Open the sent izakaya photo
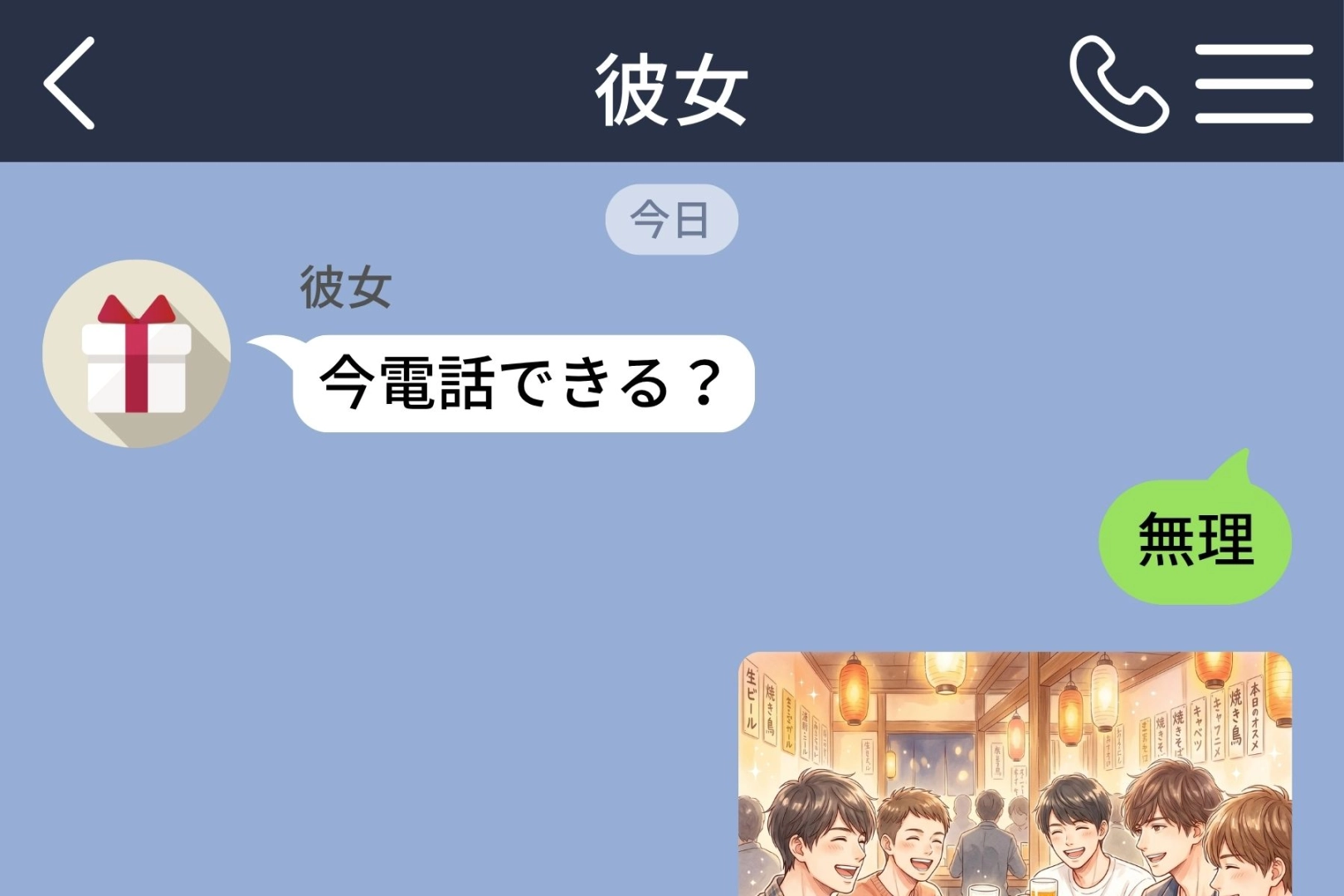 tap(1014, 773)
